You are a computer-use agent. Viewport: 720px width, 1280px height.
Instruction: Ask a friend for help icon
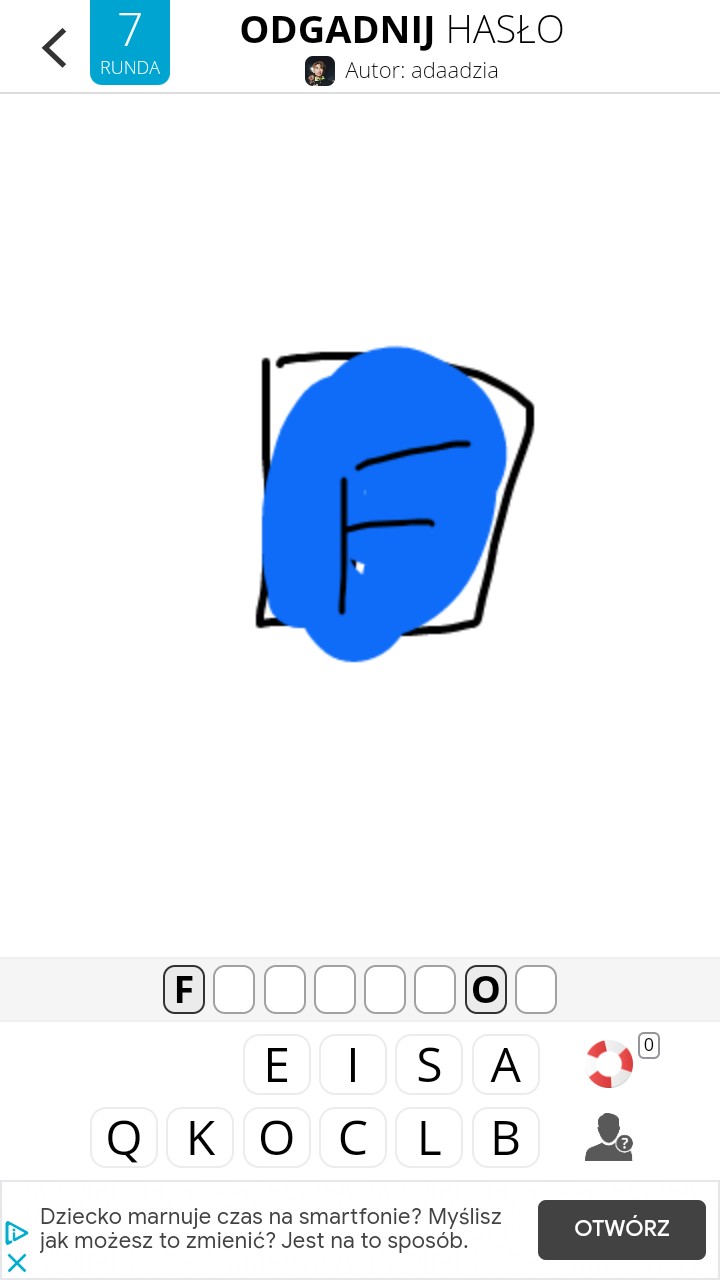tap(608, 1138)
